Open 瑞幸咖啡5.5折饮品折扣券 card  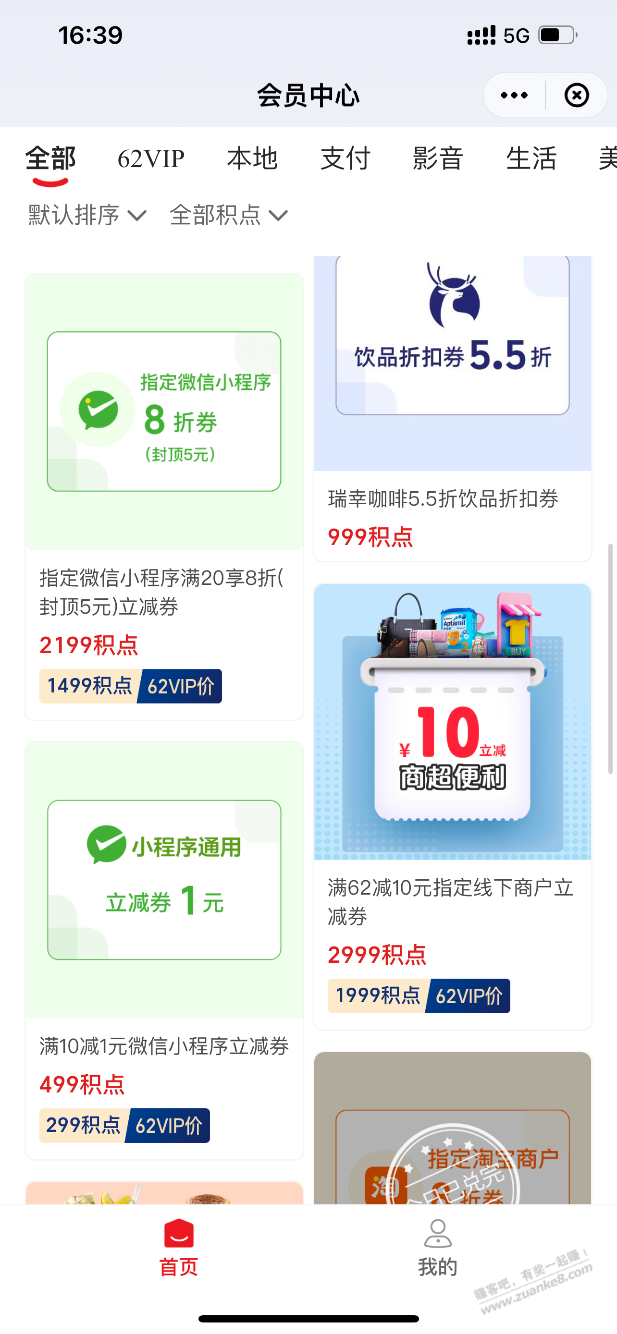[x=452, y=400]
